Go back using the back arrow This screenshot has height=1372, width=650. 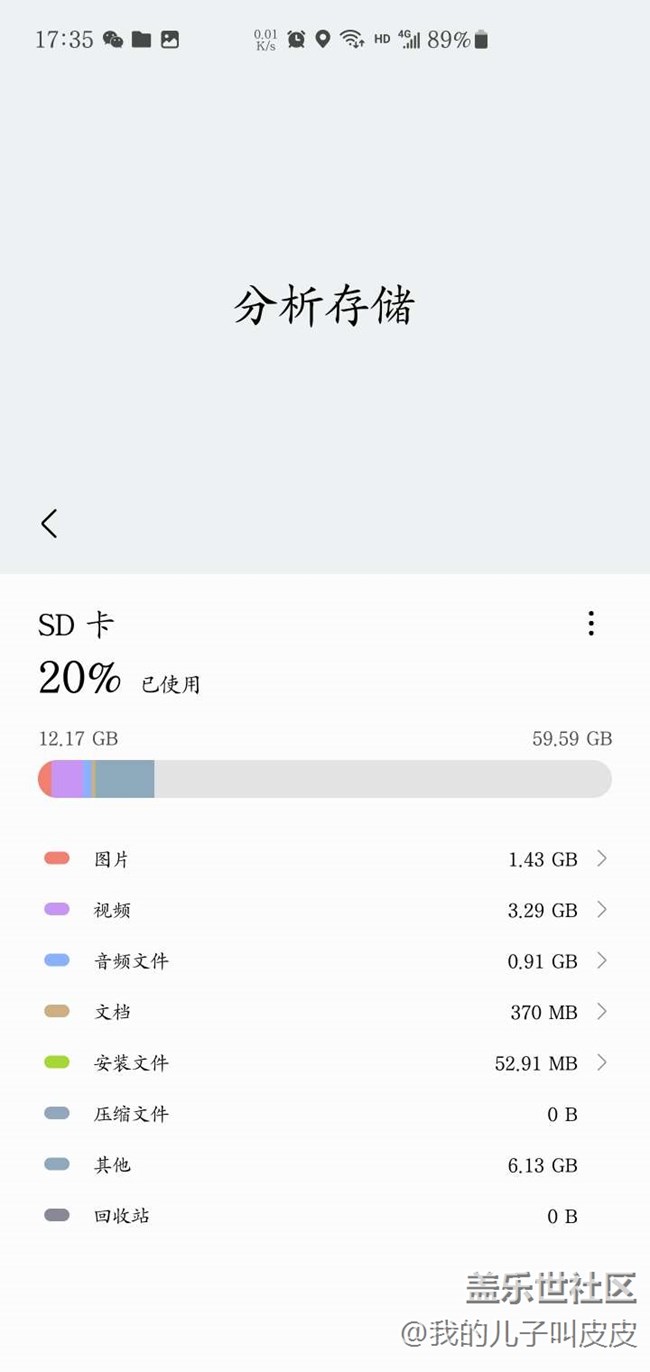(x=49, y=523)
